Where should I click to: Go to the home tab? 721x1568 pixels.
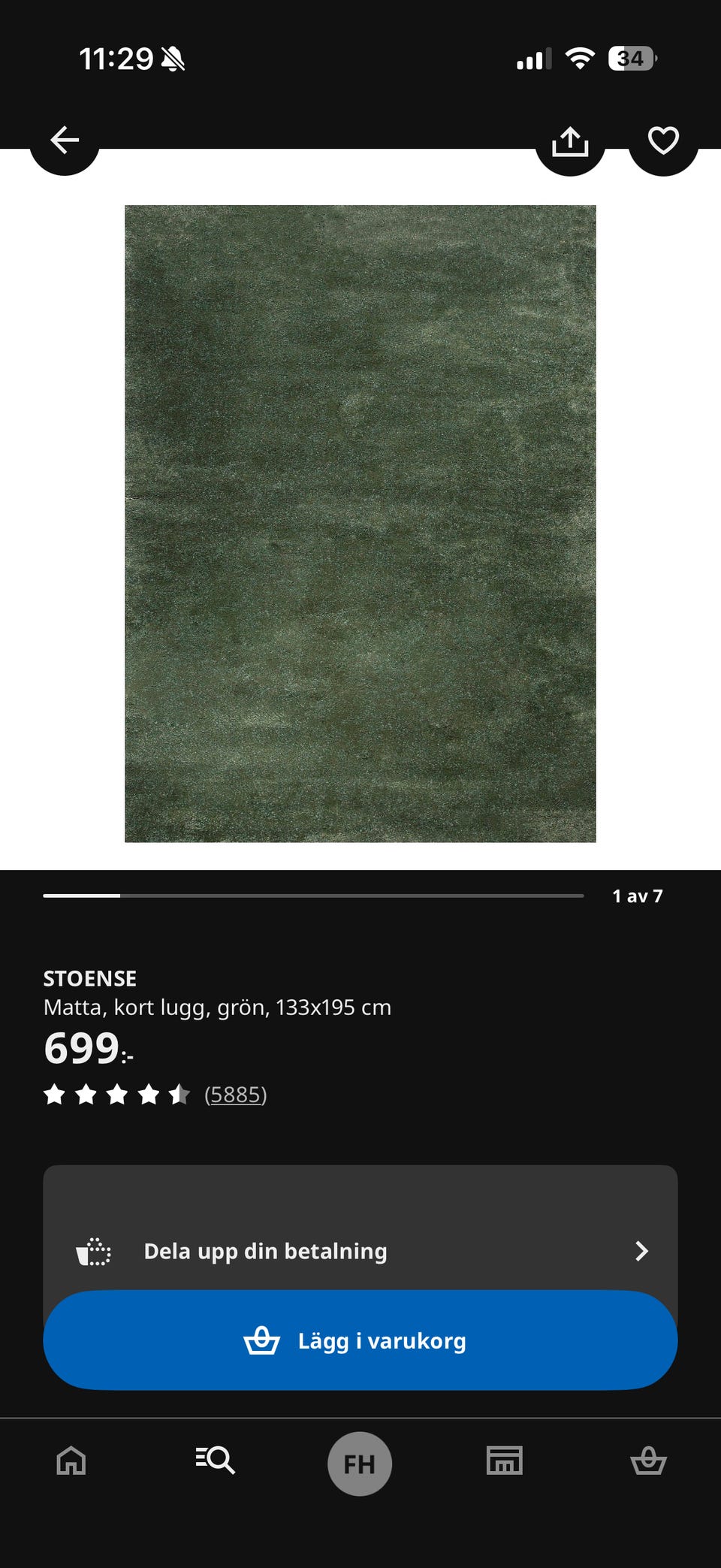(71, 1461)
